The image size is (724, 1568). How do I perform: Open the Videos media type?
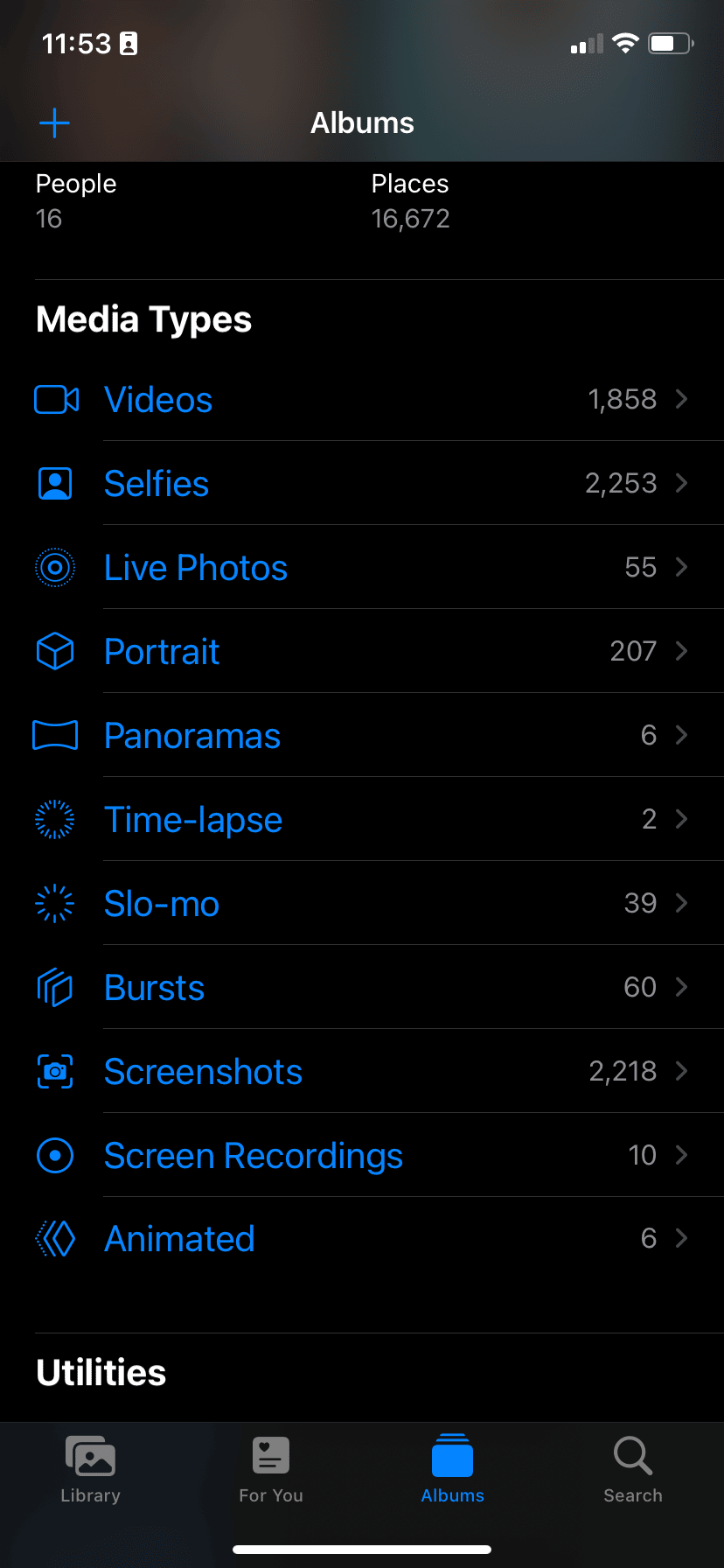(x=362, y=399)
